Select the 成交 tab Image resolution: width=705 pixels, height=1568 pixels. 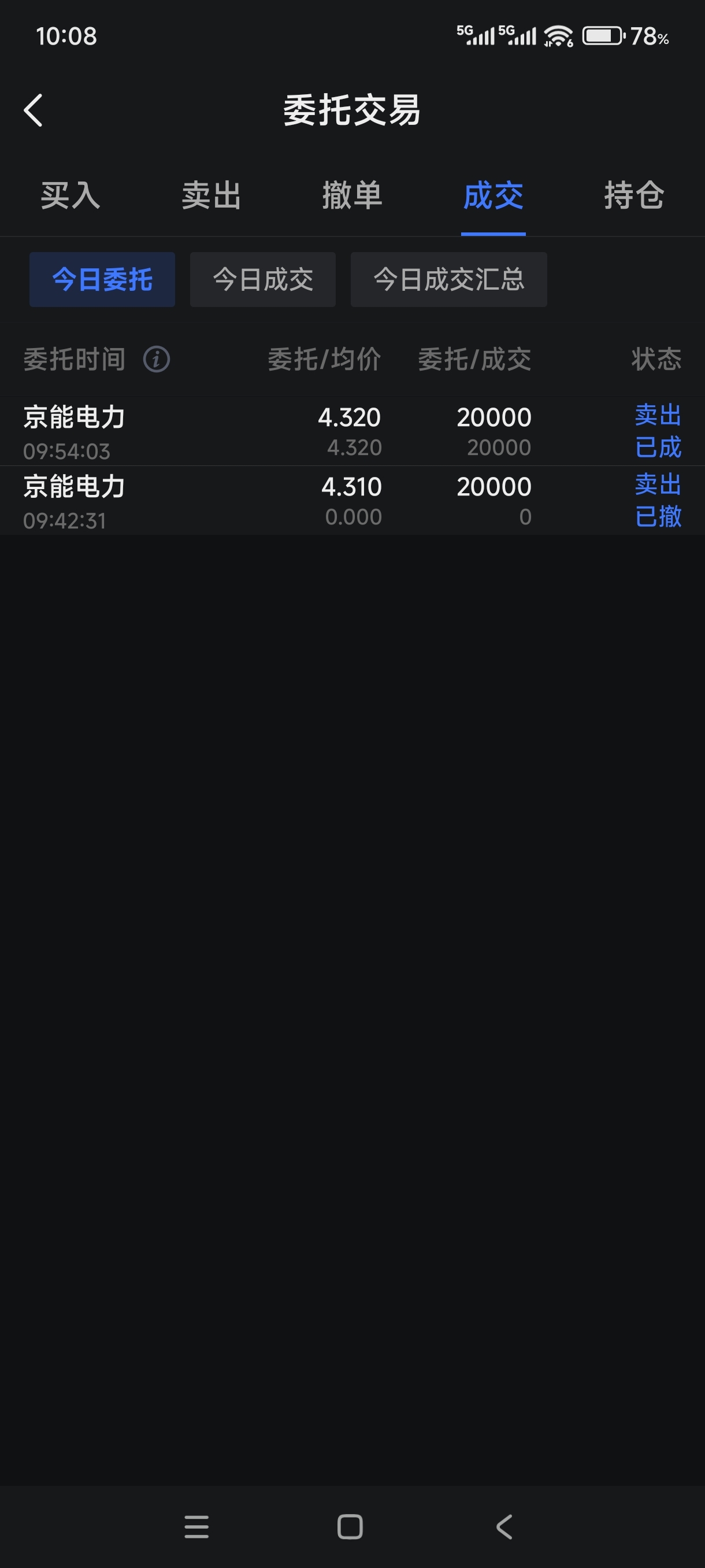493,196
